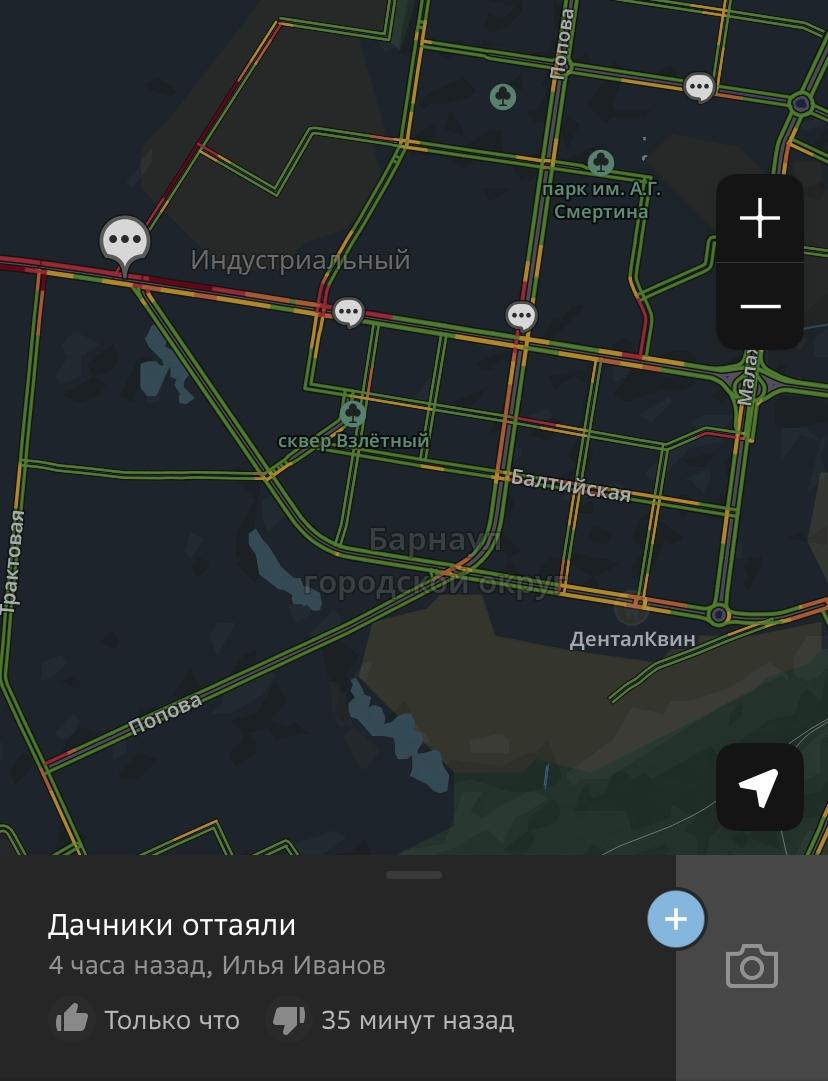Select парк им. А.Г. Смертина marker
Viewport: 828px width, 1081px height.
point(600,161)
